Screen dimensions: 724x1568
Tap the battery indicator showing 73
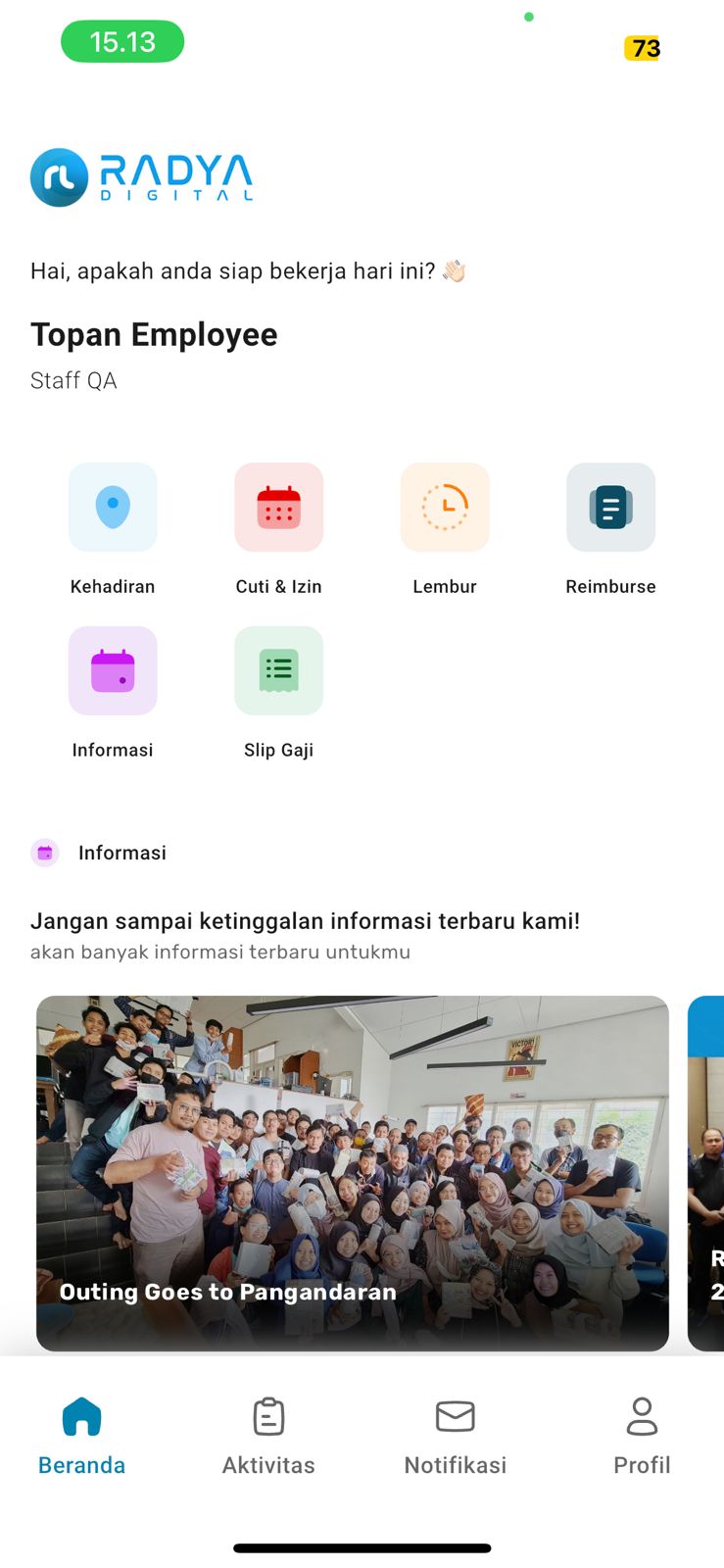coord(642,48)
